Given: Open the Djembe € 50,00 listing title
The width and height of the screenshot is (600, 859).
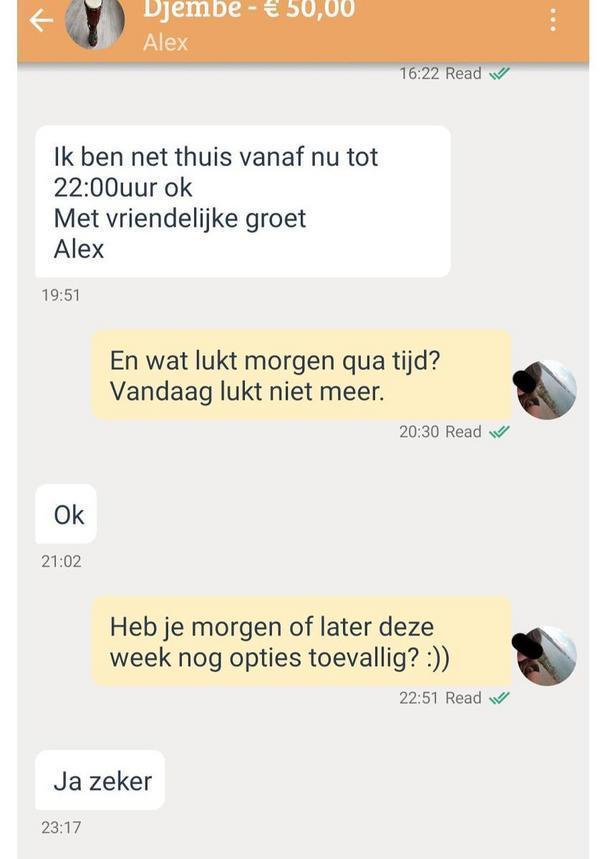Looking at the screenshot, I should point(248,10).
